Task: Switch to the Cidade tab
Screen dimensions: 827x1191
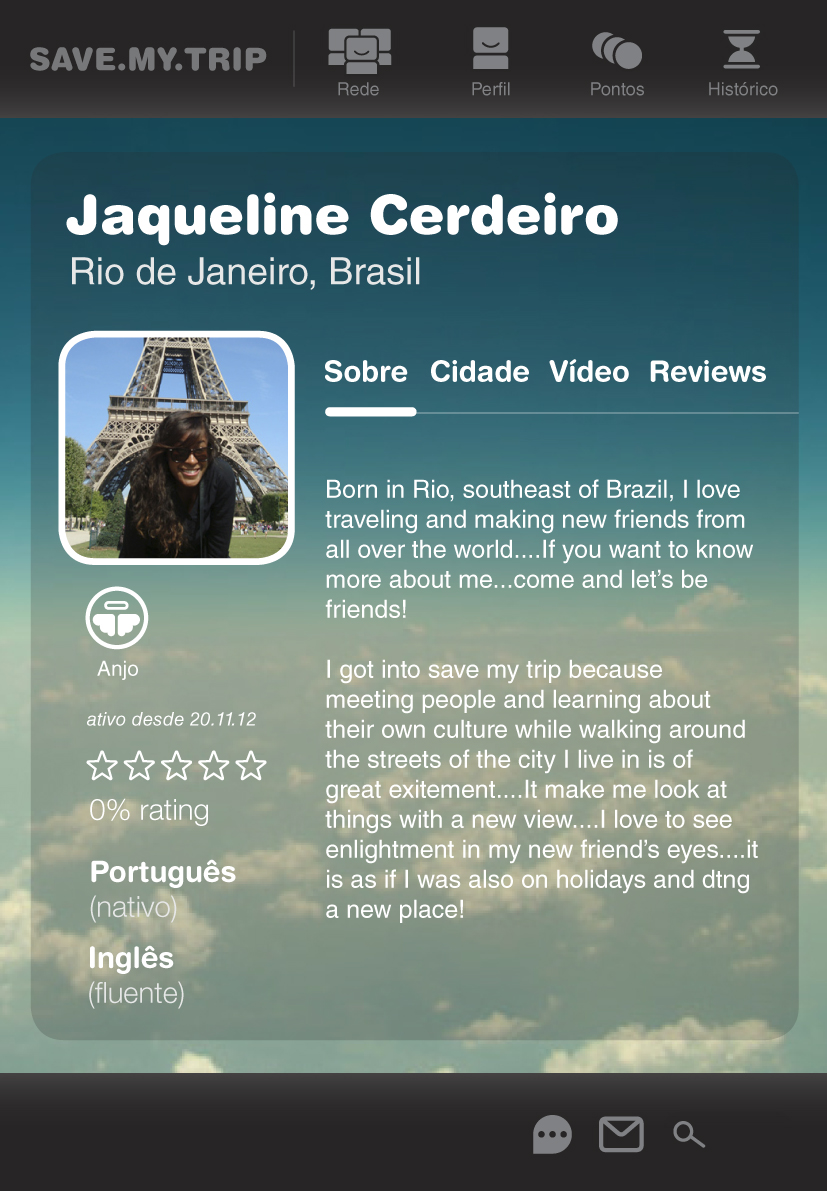Action: tap(479, 372)
